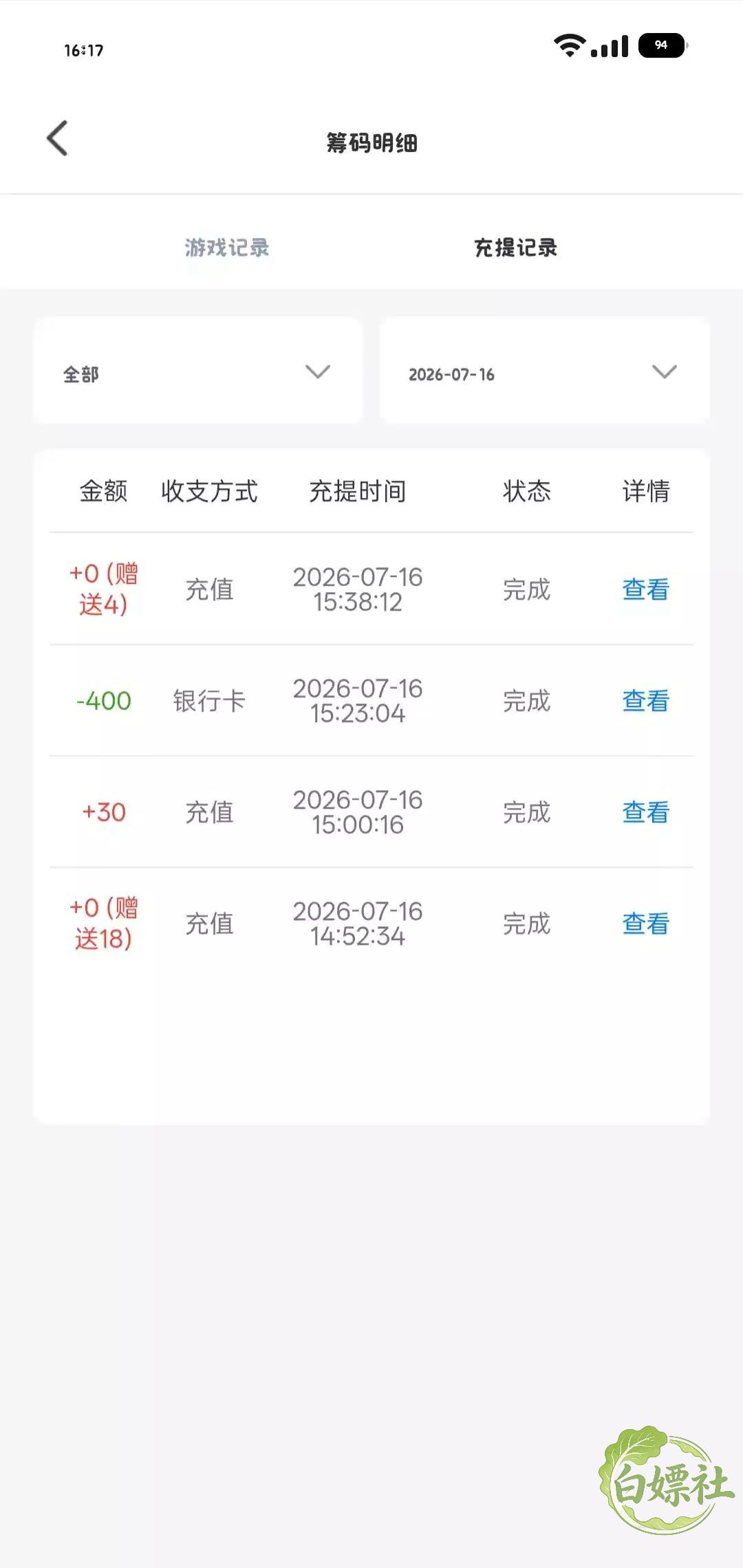Screen dimensions: 743x1568
Task: Open 查看 for the -400 bank card entry
Action: pyautogui.click(x=645, y=701)
